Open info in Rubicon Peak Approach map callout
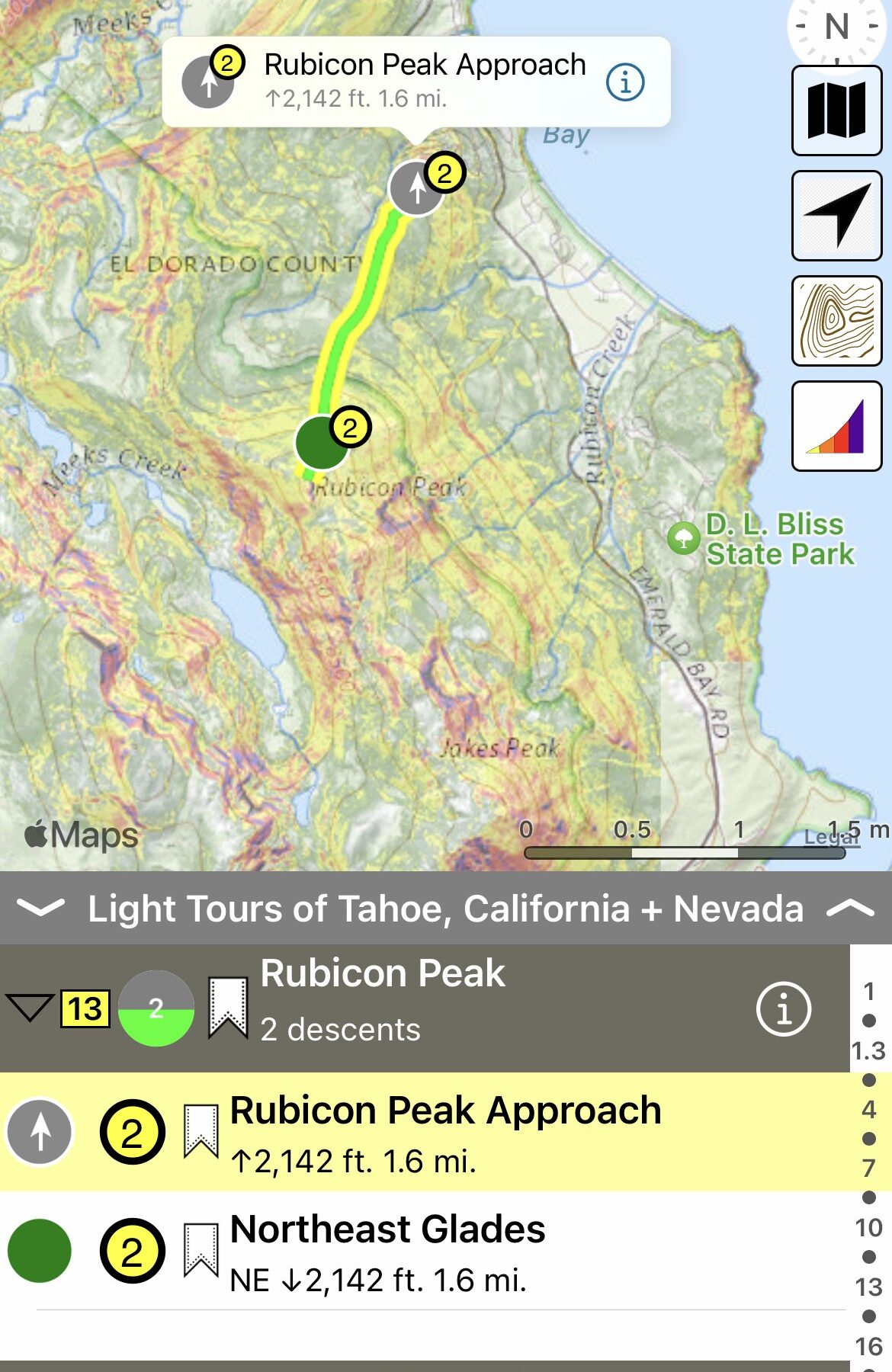This screenshot has width=892, height=1372. 625,82
